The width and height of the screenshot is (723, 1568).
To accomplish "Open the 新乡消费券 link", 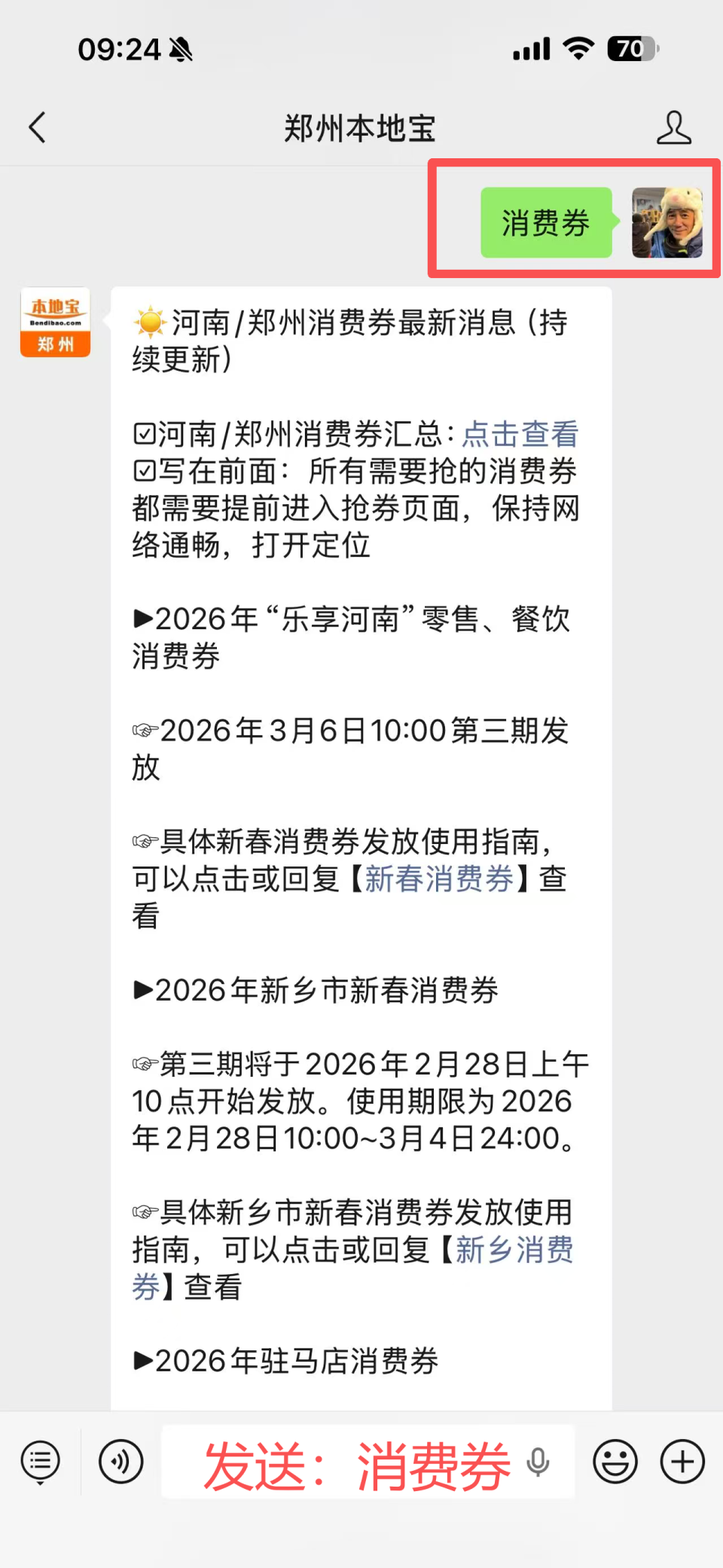I will 514,1250.
